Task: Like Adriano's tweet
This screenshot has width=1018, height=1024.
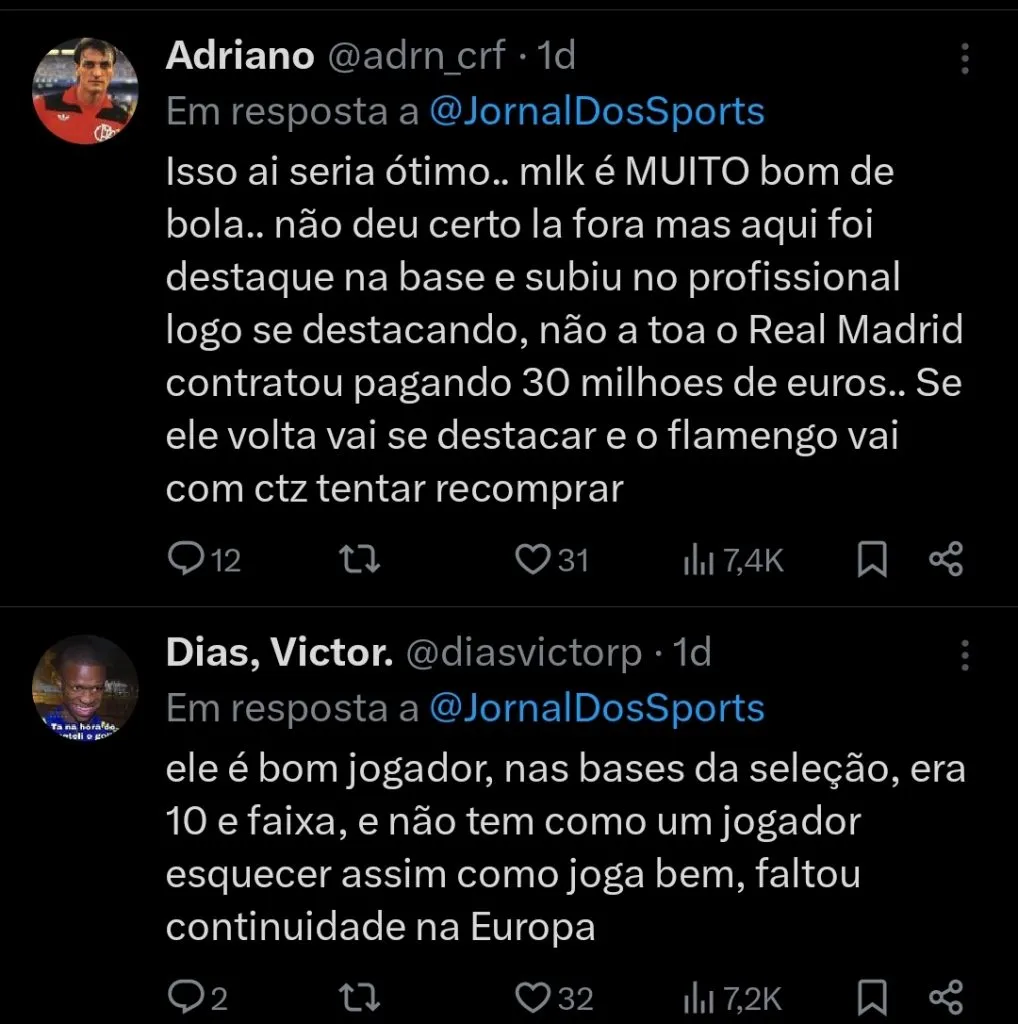Action: pyautogui.click(x=534, y=559)
